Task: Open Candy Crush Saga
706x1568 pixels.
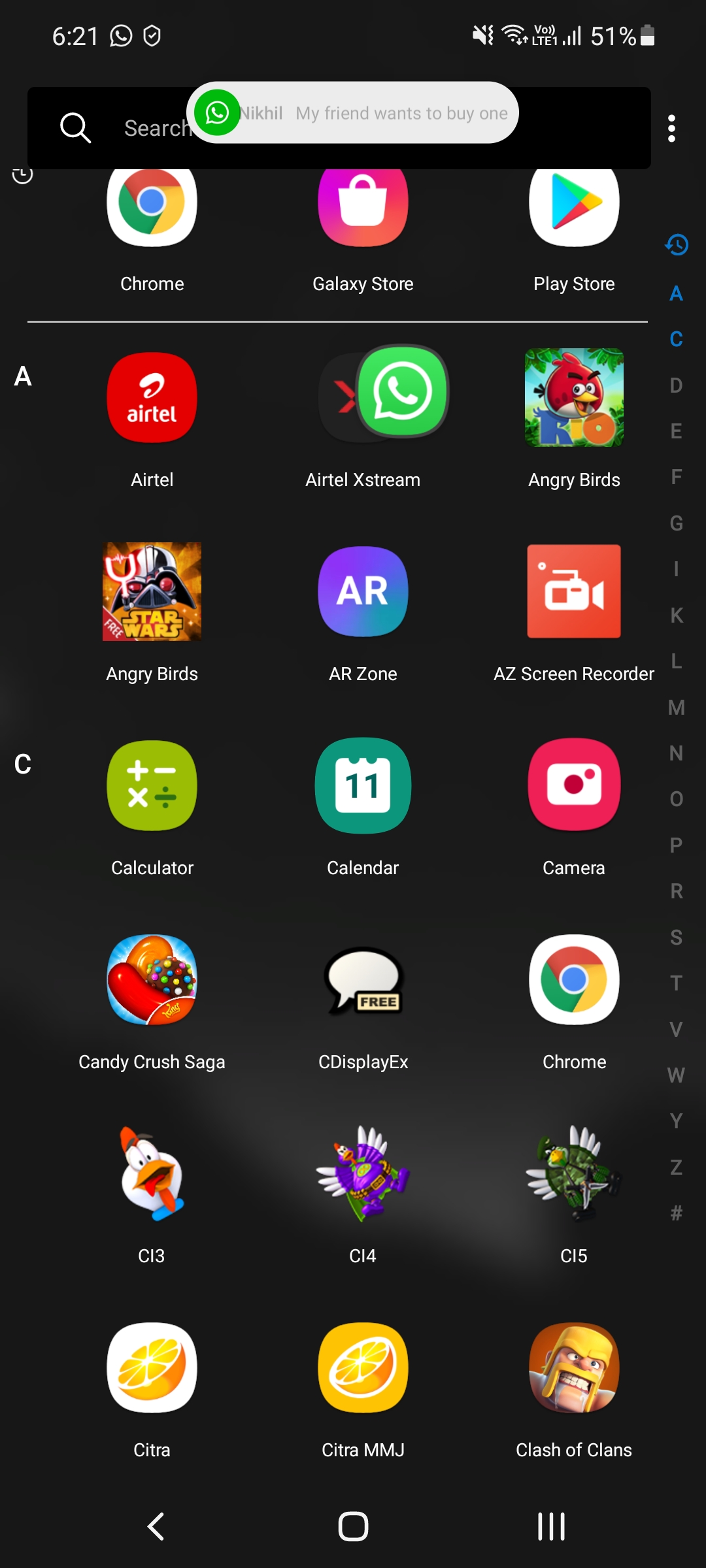Action: tap(152, 979)
